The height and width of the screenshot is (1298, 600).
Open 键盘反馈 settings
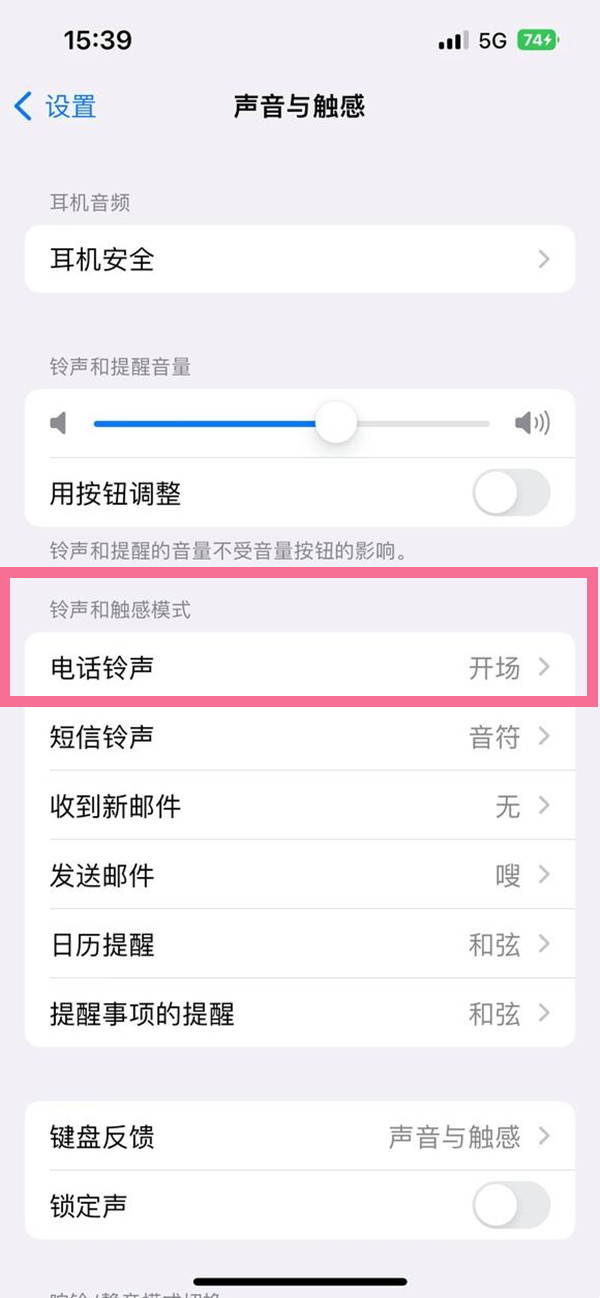point(300,1137)
